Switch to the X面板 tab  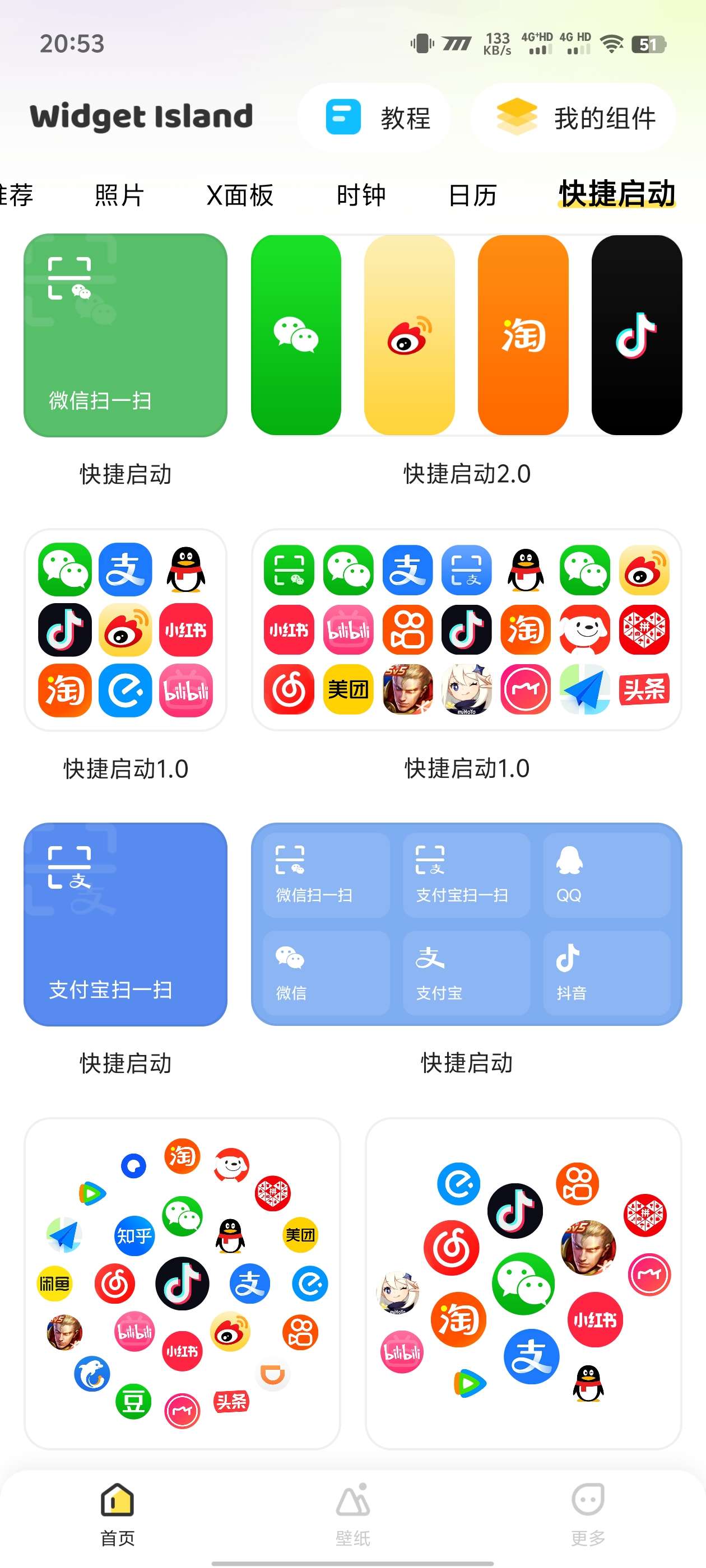239,195
